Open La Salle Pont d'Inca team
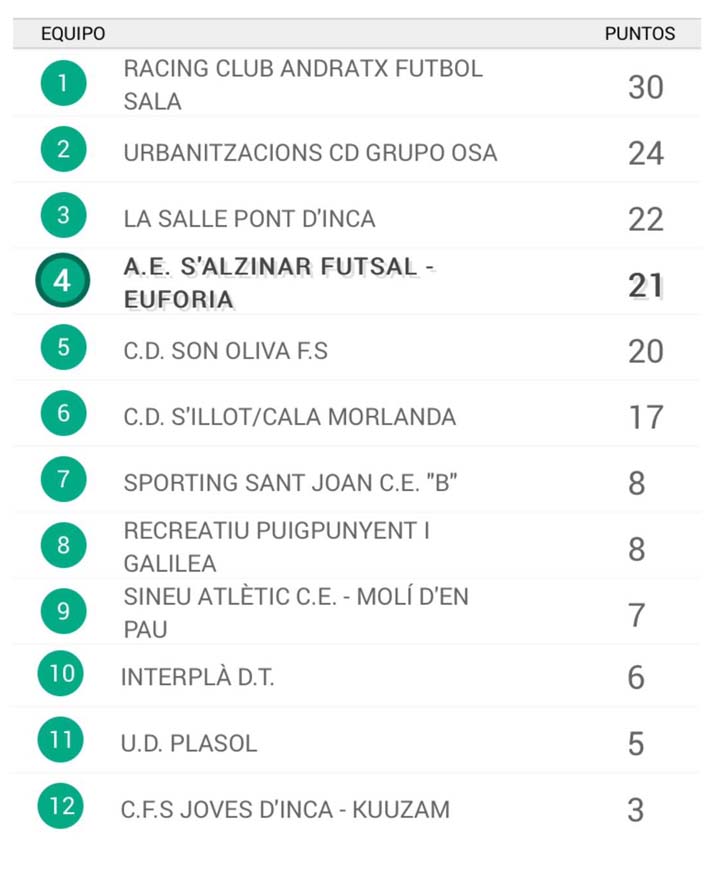 click(356, 216)
